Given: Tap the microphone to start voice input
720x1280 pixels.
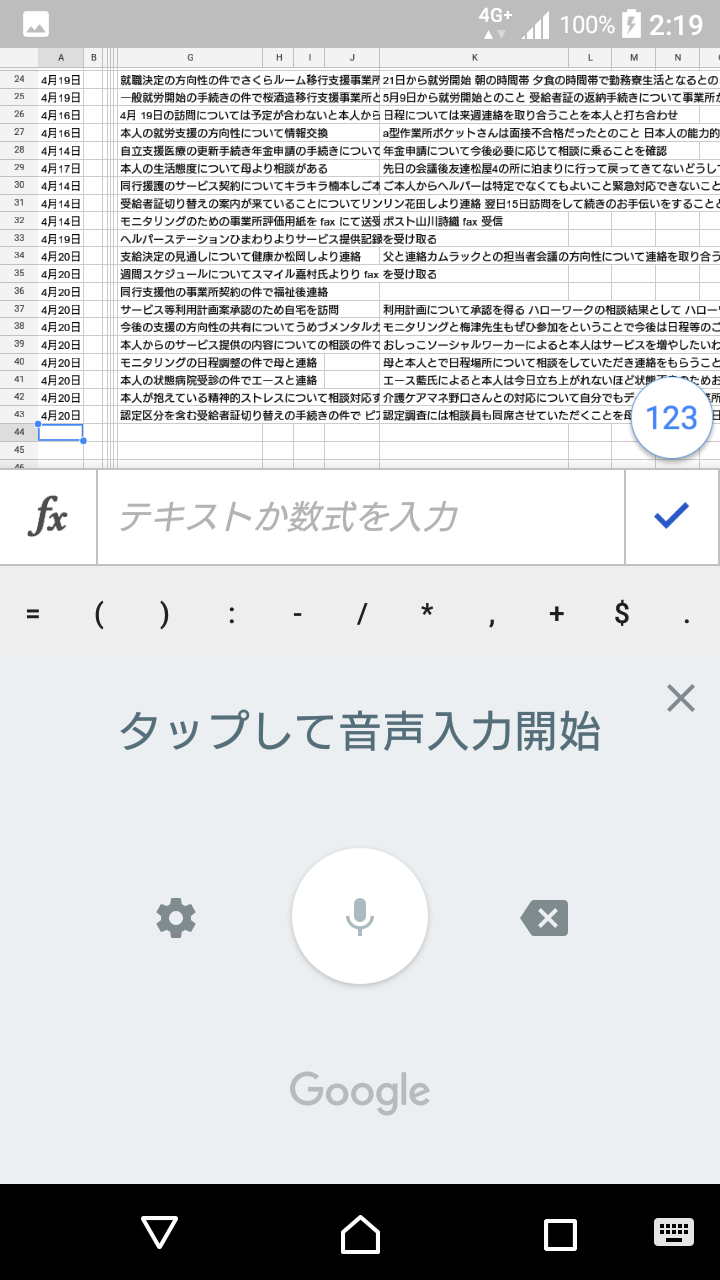Looking at the screenshot, I should 360,916.
